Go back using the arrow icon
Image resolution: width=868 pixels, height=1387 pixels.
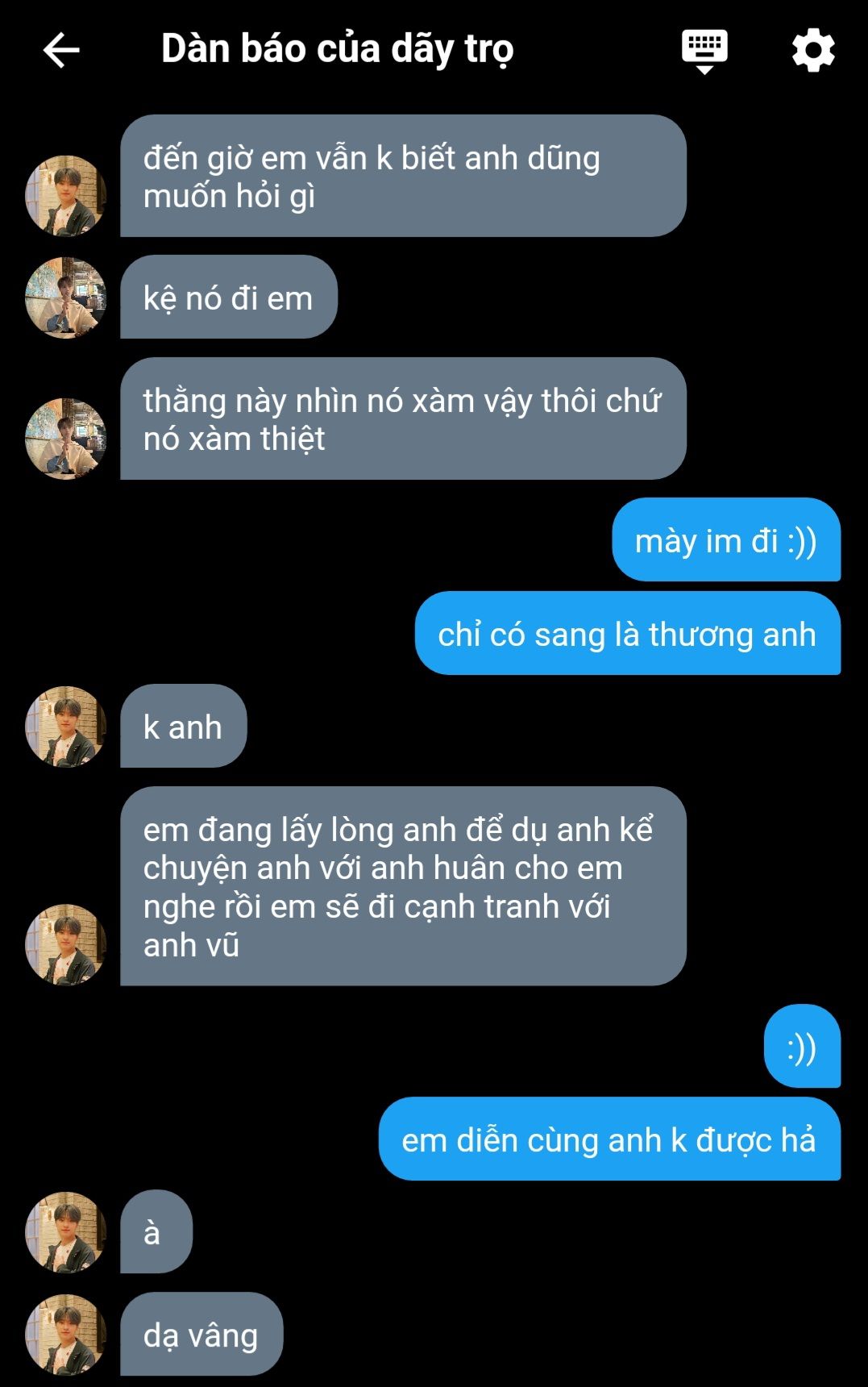(x=61, y=50)
